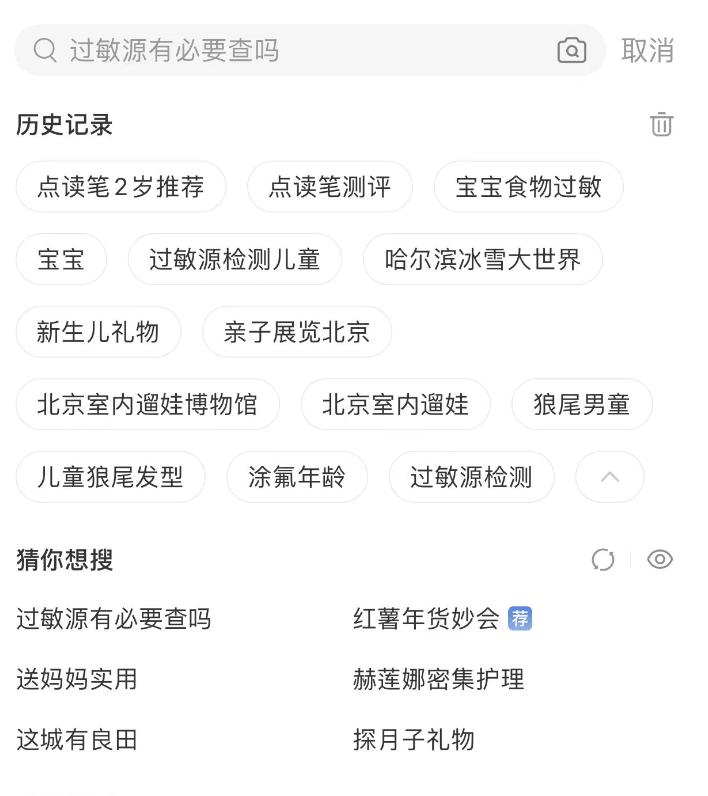Tap the 过敏源检测儿童 chip

pyautogui.click(x=234, y=260)
